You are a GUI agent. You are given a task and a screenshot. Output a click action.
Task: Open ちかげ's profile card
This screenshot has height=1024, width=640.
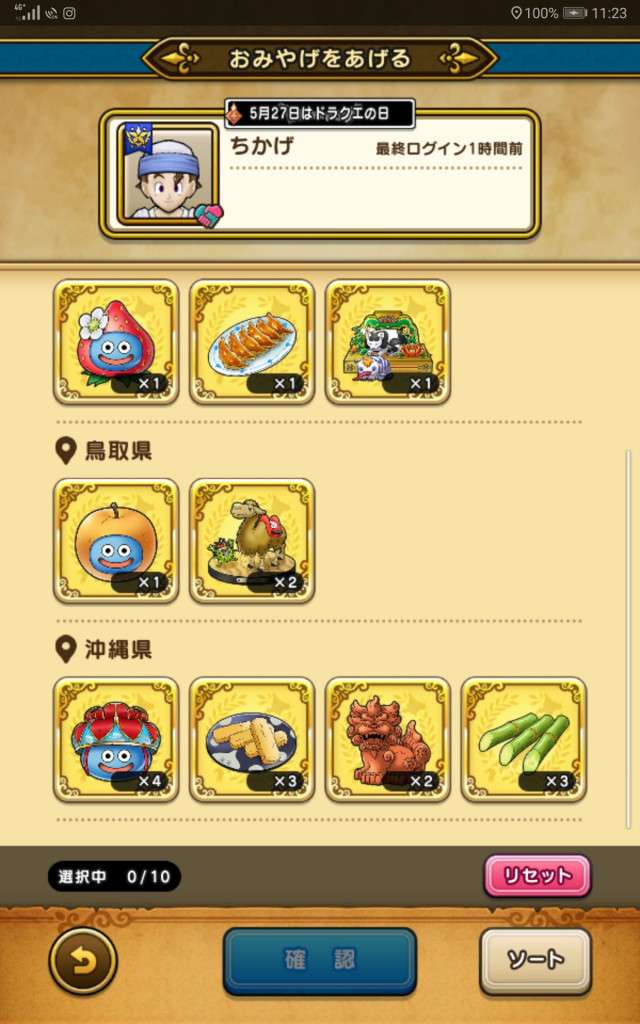coord(320,174)
